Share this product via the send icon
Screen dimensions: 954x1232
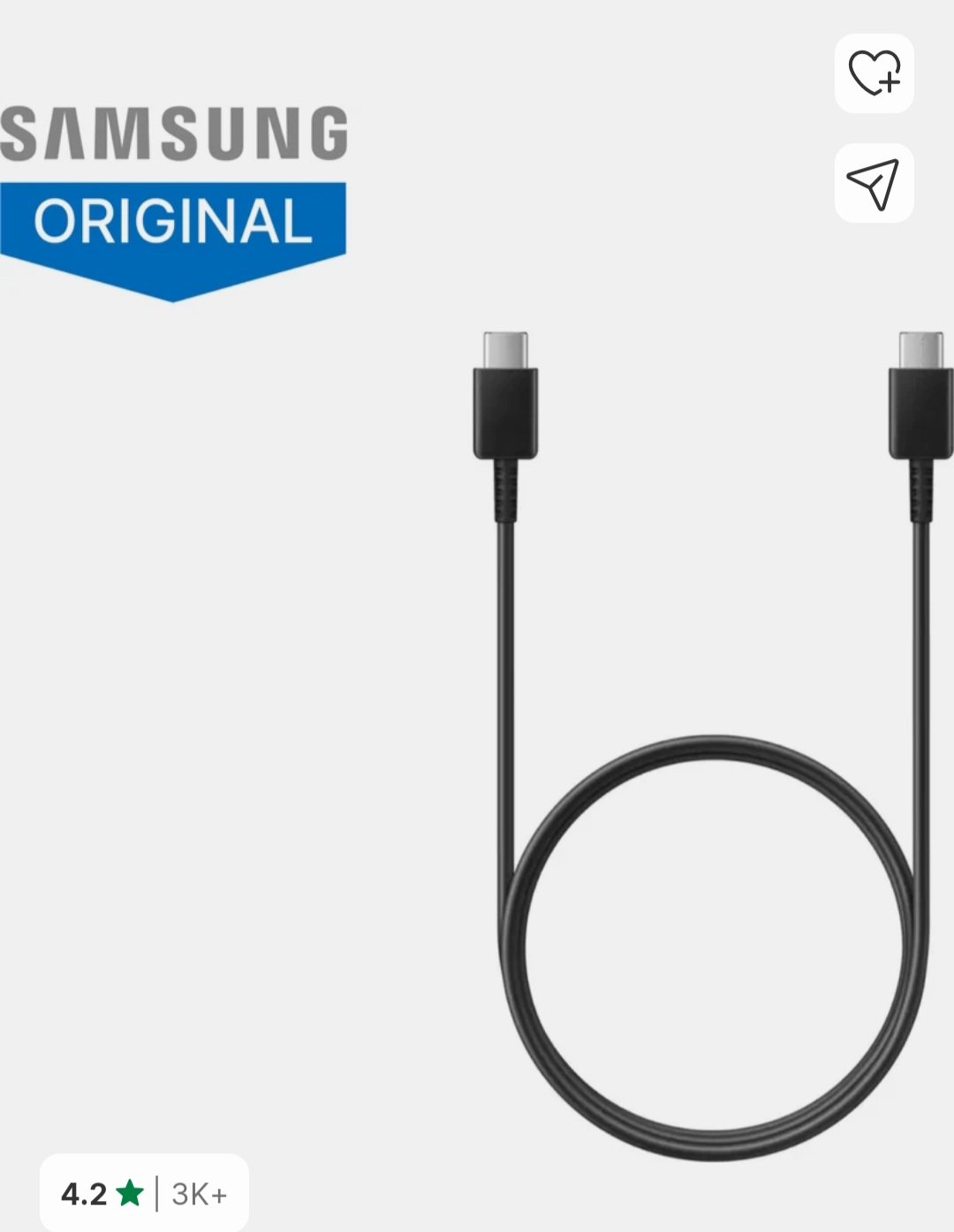point(874,183)
